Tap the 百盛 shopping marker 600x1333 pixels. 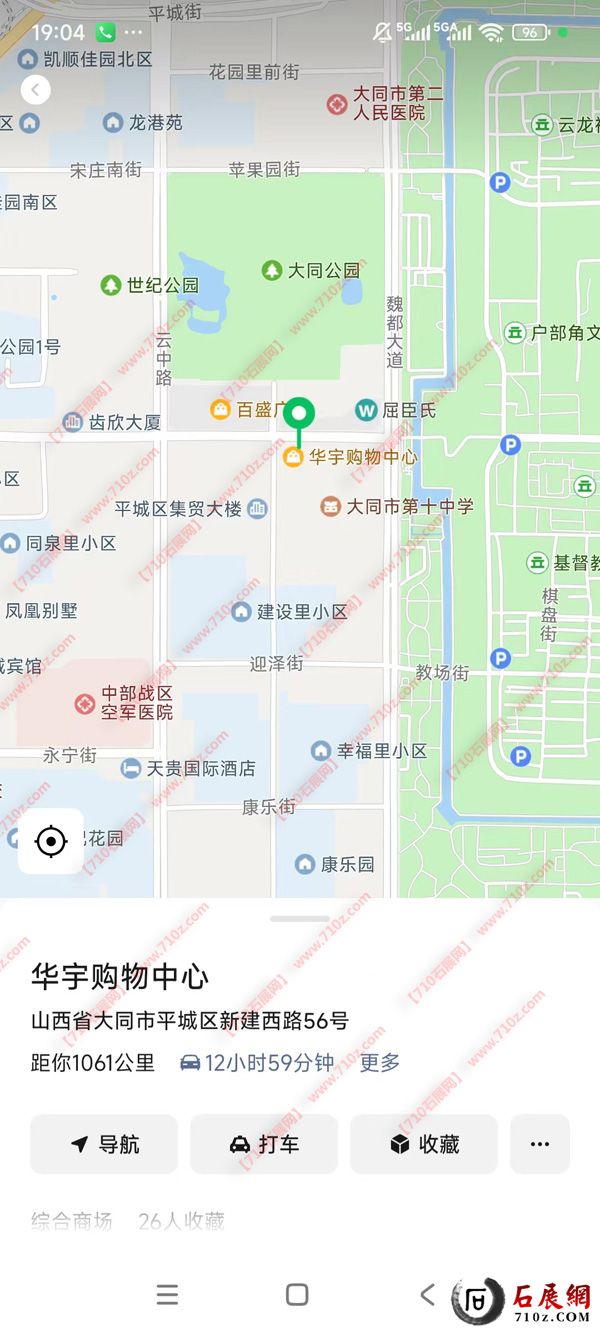tap(220, 409)
